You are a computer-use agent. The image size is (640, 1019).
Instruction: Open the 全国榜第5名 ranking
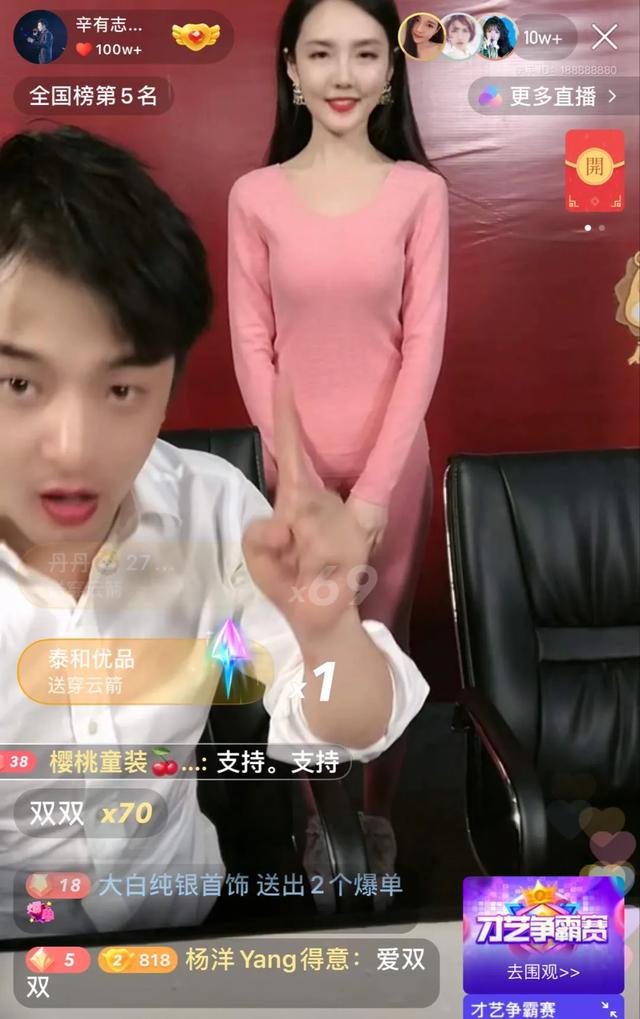click(93, 96)
